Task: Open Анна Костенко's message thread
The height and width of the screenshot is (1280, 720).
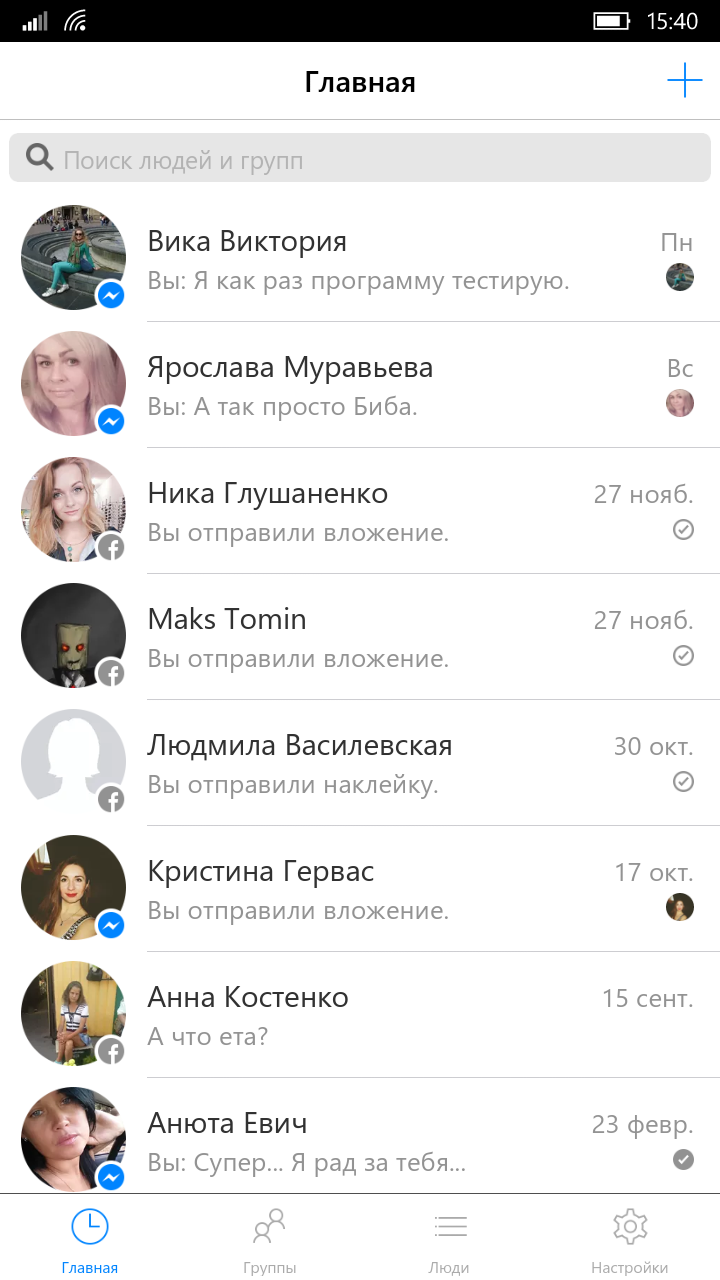Action: click(360, 1015)
